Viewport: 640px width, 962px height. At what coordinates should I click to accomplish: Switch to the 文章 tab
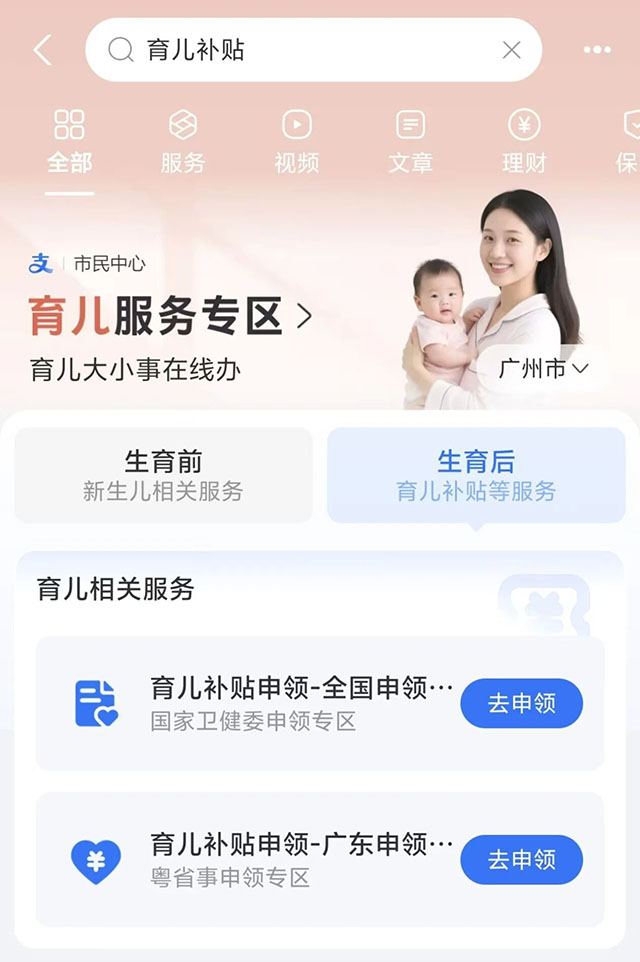(410, 141)
